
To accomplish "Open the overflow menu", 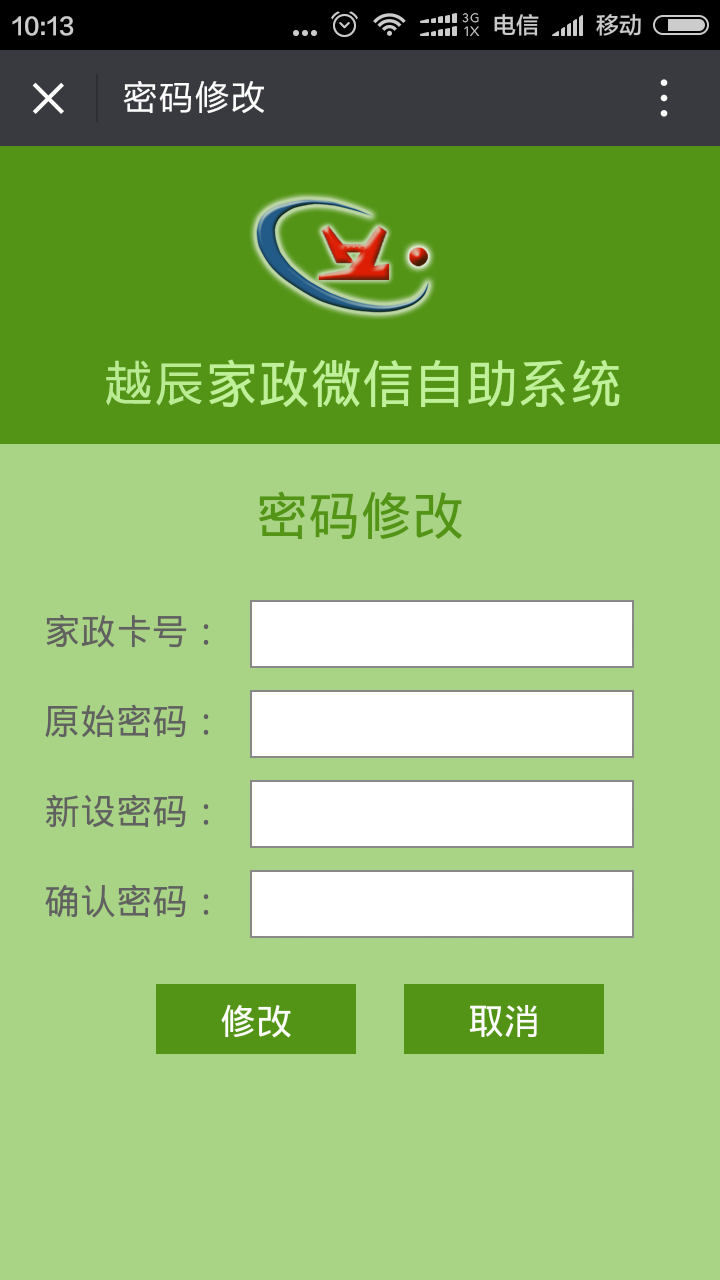I will coord(663,98).
